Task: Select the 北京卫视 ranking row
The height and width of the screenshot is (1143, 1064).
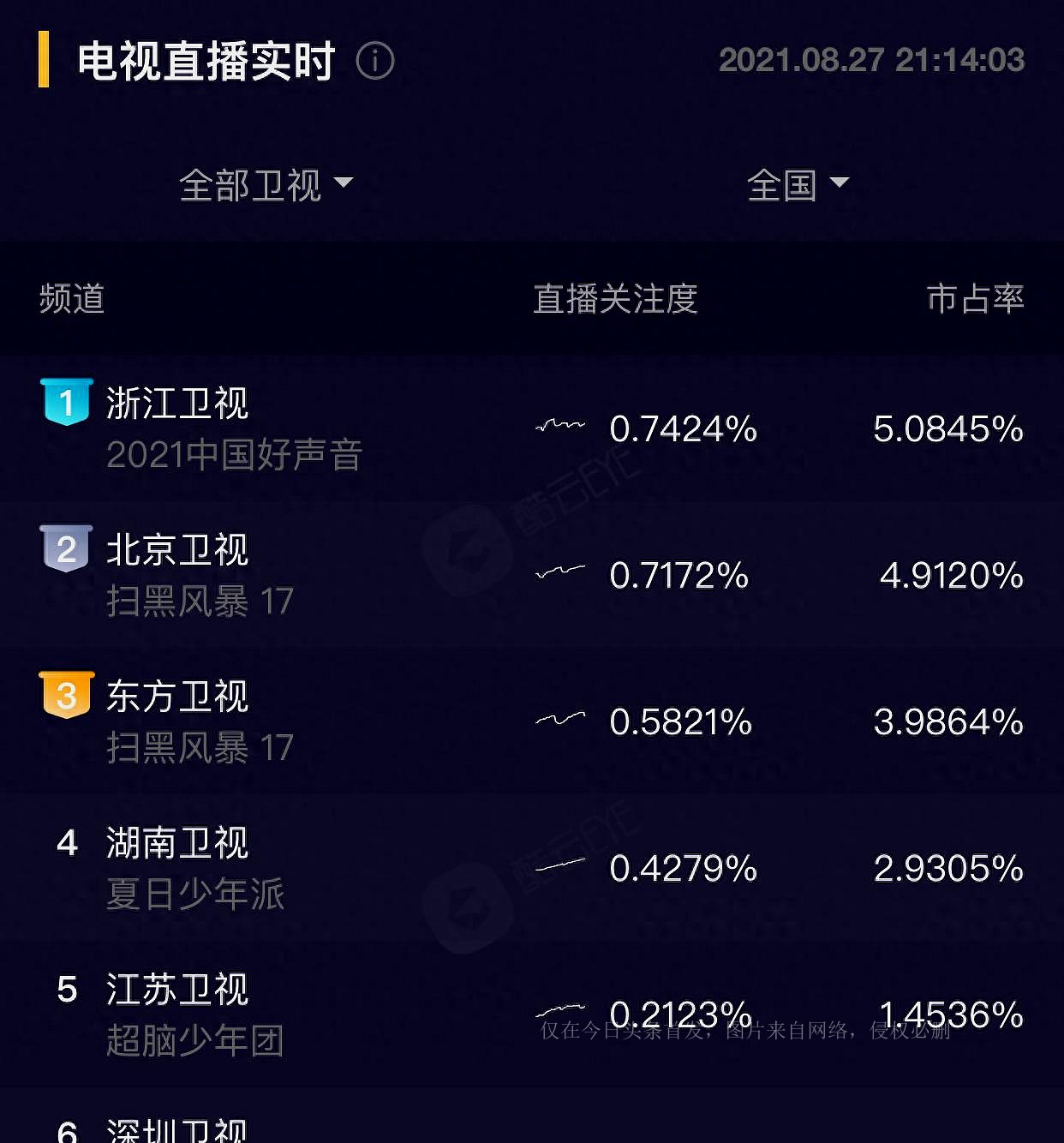Action: [x=531, y=575]
